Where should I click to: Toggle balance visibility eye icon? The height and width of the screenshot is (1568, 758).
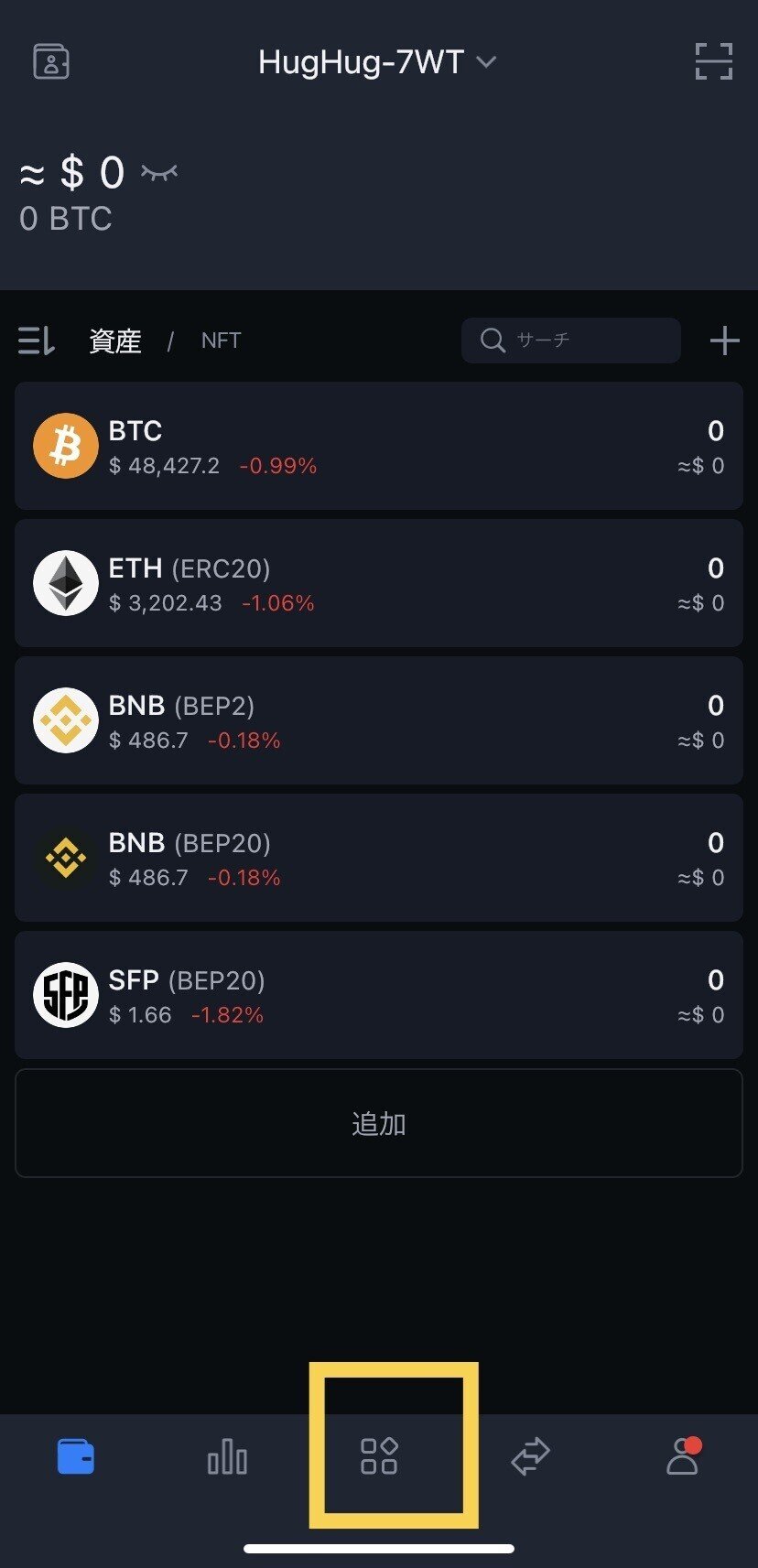tap(159, 172)
